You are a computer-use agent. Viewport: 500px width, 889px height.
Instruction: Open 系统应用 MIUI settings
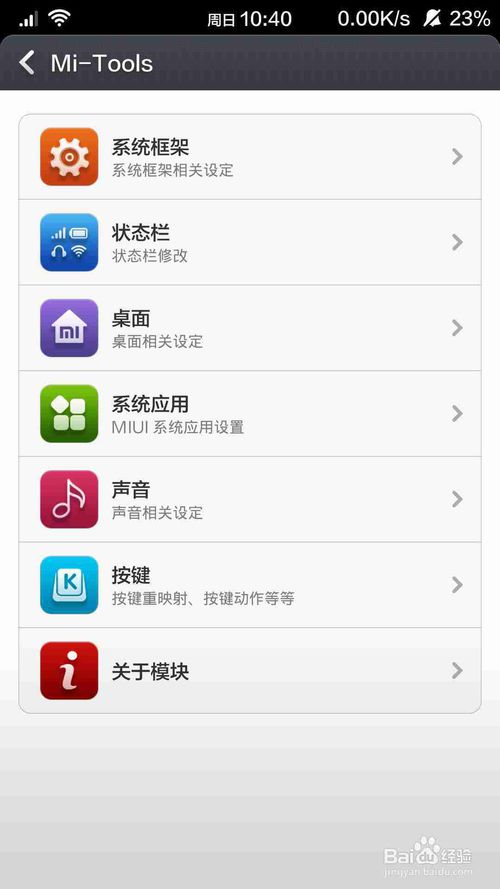coord(250,414)
